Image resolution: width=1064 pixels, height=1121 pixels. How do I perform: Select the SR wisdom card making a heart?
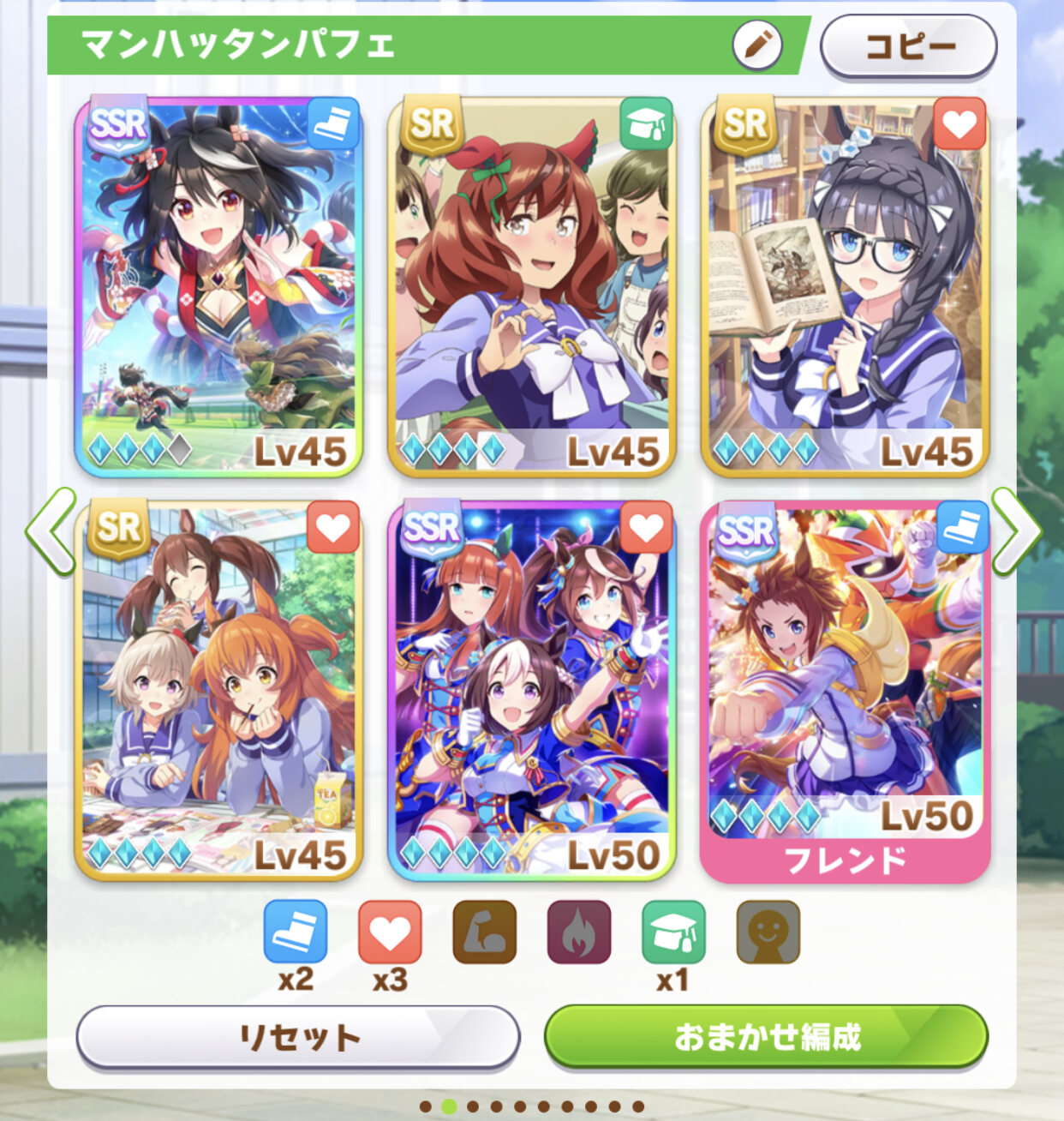(532, 286)
